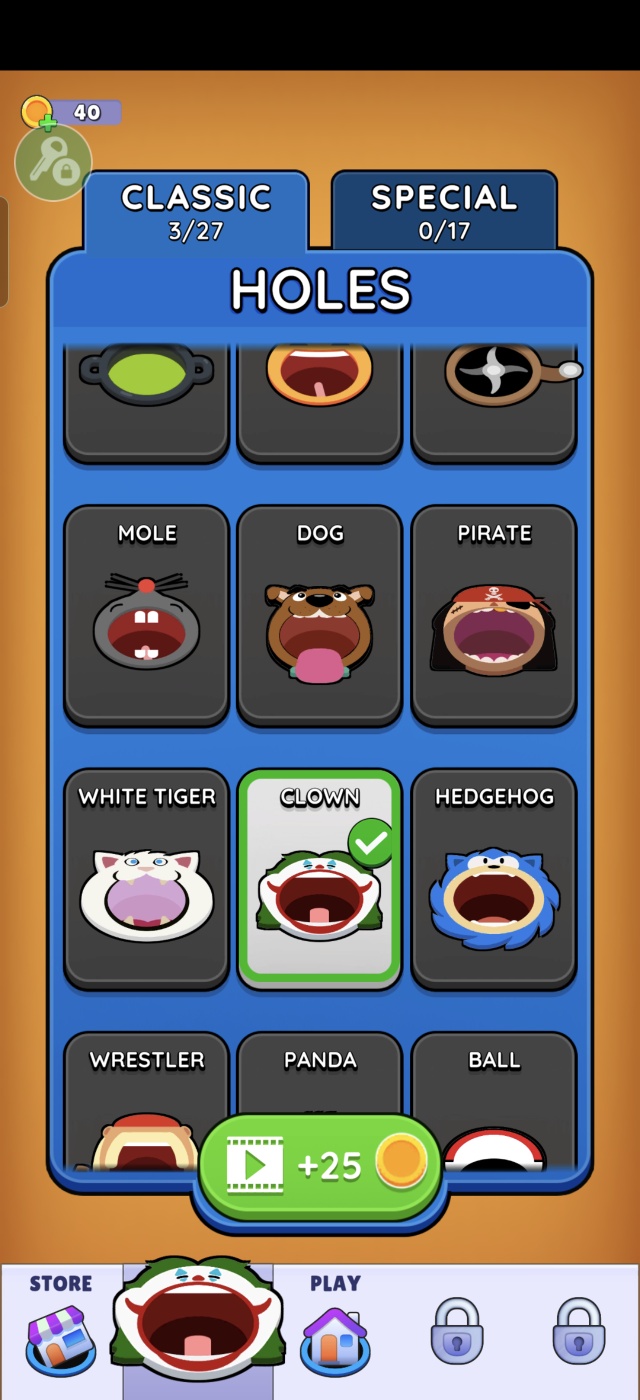The width and height of the screenshot is (640, 1400).
Task: Pick the Pirate hole skin
Action: point(494,614)
